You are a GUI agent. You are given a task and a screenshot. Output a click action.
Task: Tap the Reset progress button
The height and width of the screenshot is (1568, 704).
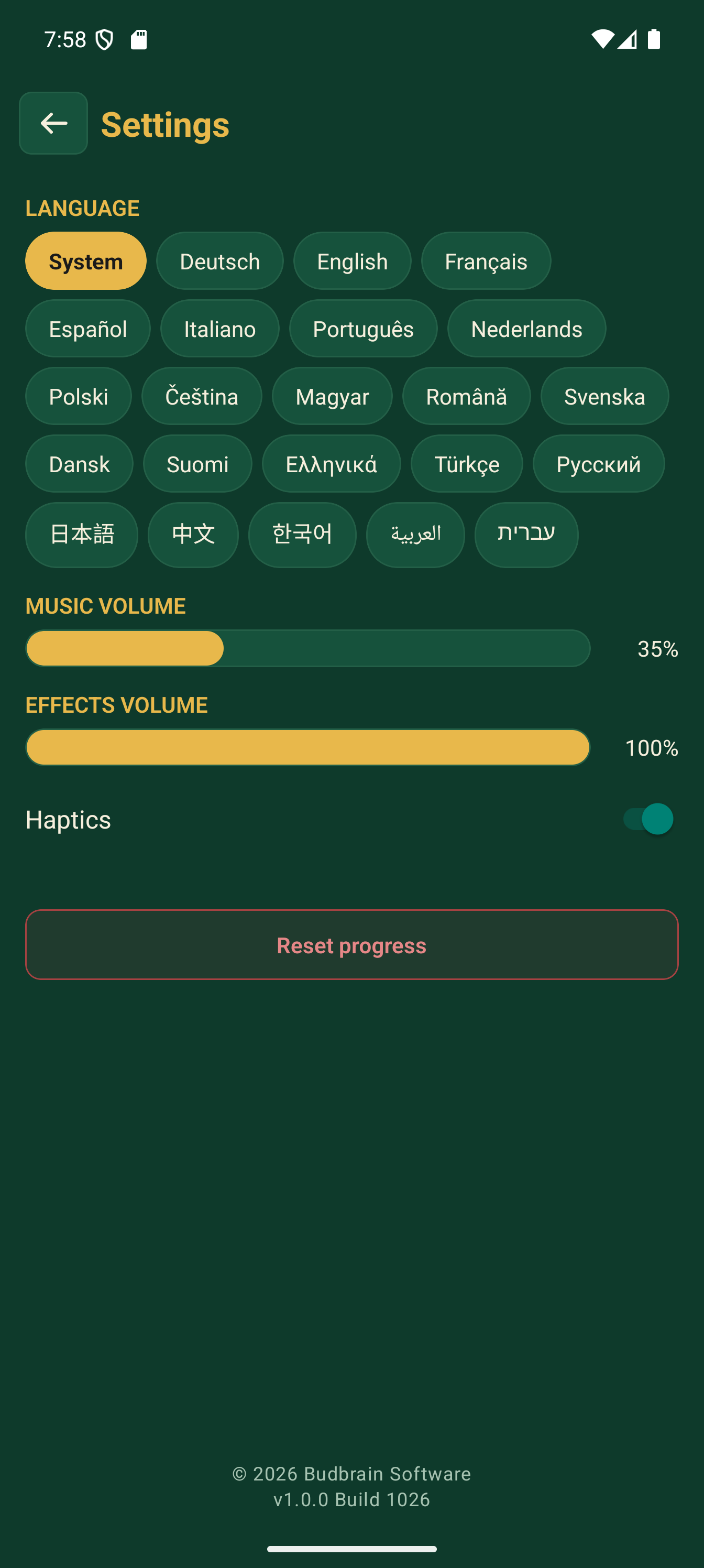pyautogui.click(x=351, y=945)
